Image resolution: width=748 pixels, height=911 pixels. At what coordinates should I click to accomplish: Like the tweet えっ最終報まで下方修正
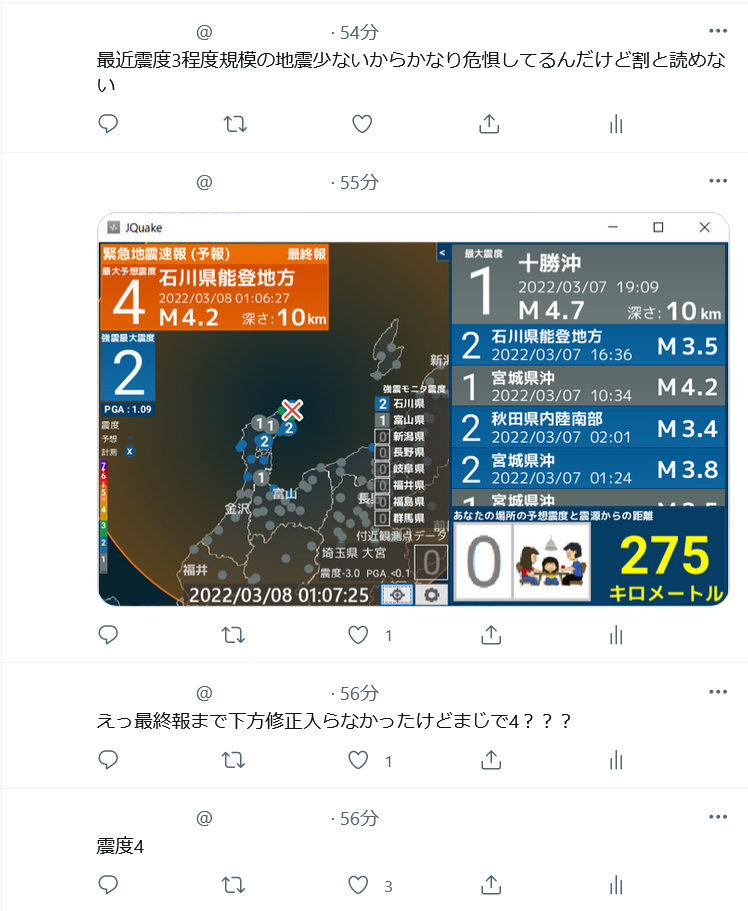tap(358, 760)
